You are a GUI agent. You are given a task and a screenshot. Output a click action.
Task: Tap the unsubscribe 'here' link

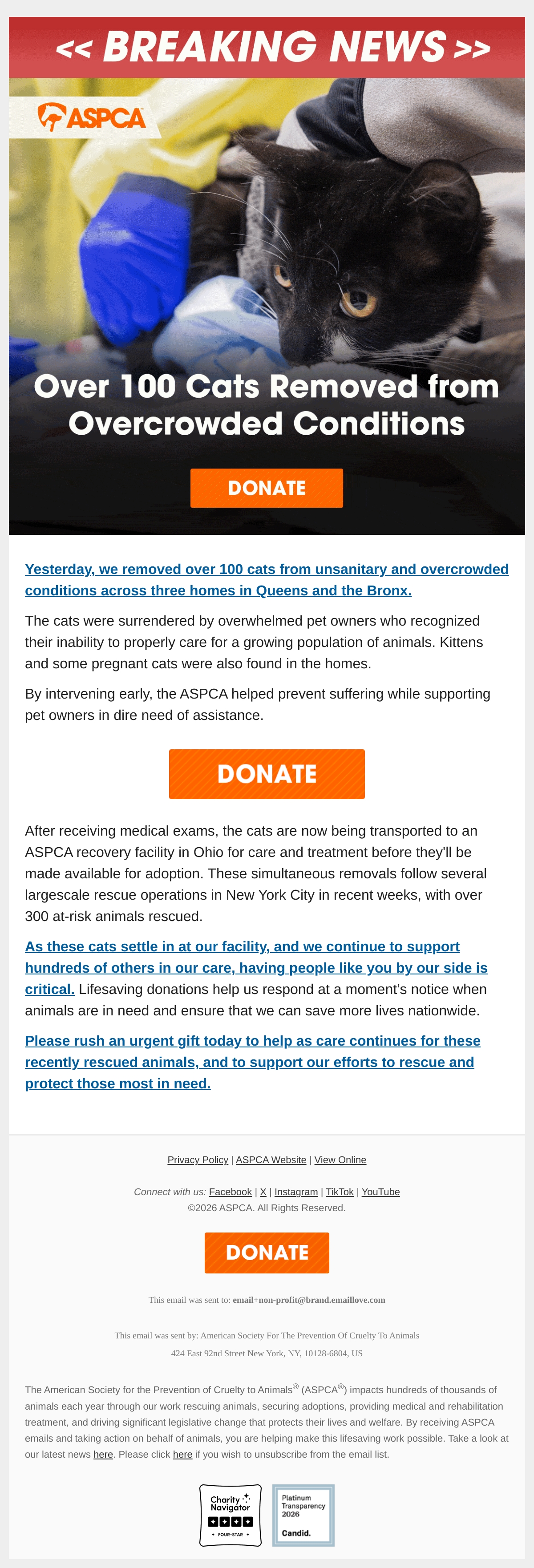[182, 1454]
